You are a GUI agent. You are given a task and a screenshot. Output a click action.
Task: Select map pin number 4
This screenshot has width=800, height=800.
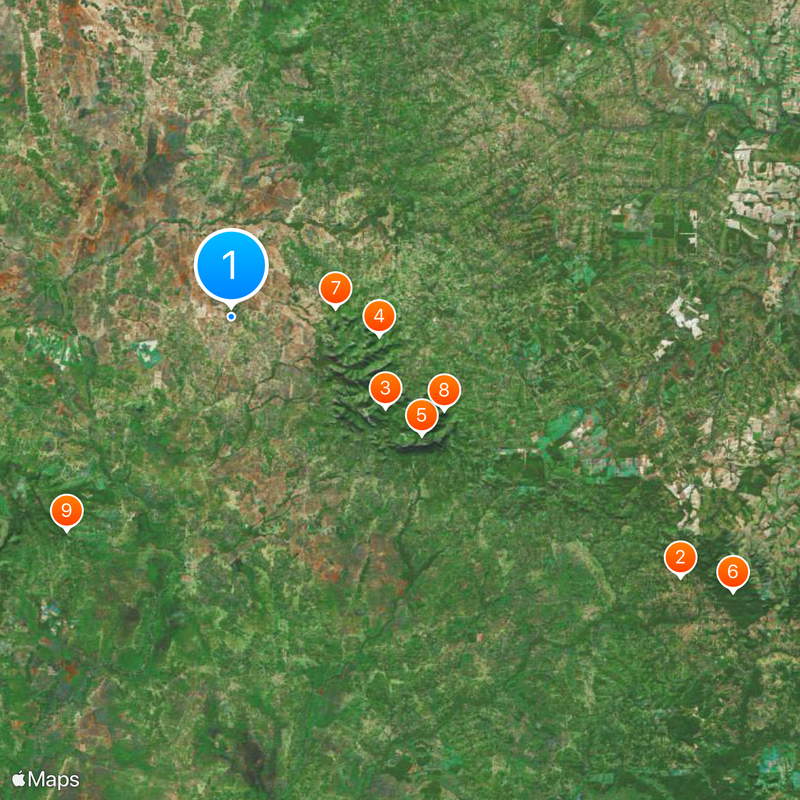point(378,317)
